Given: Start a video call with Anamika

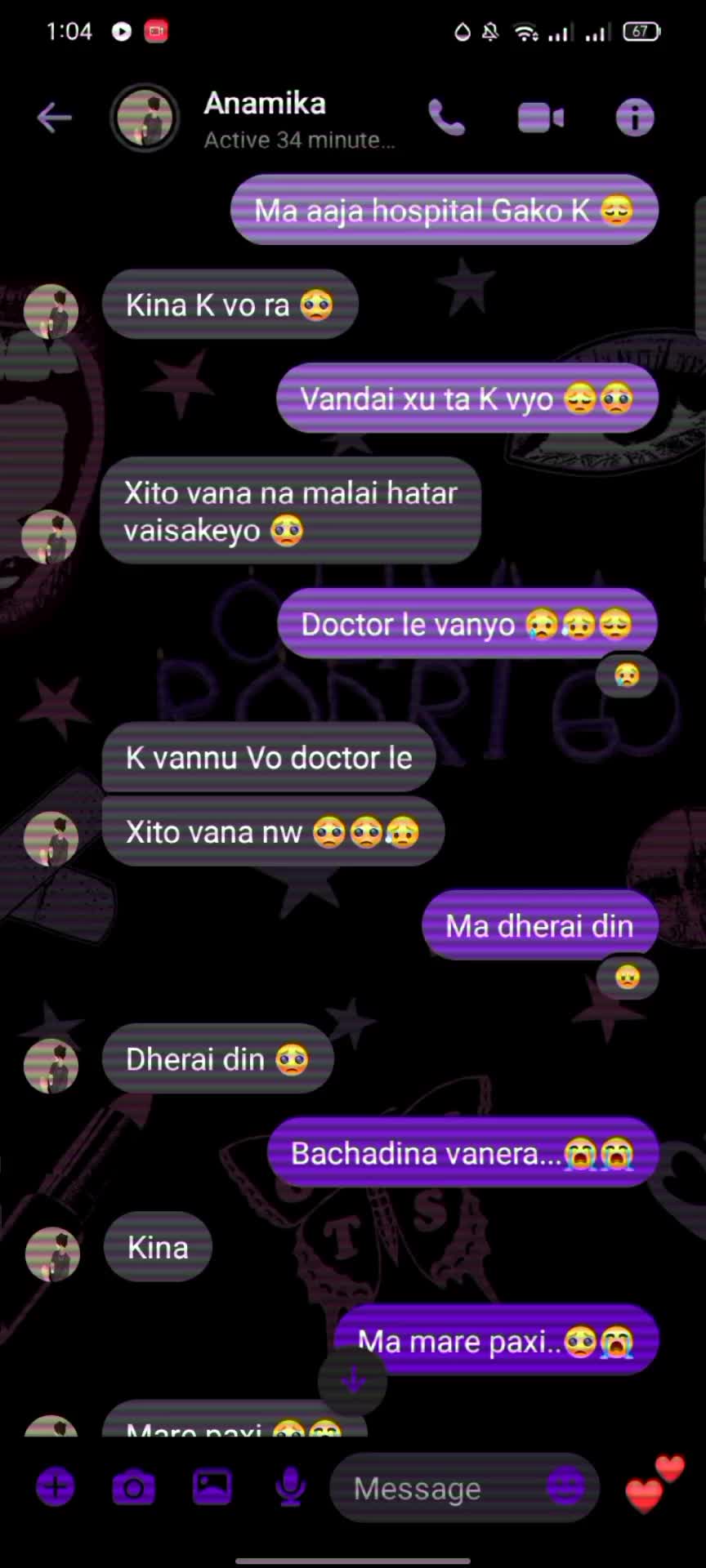Looking at the screenshot, I should click(x=540, y=118).
